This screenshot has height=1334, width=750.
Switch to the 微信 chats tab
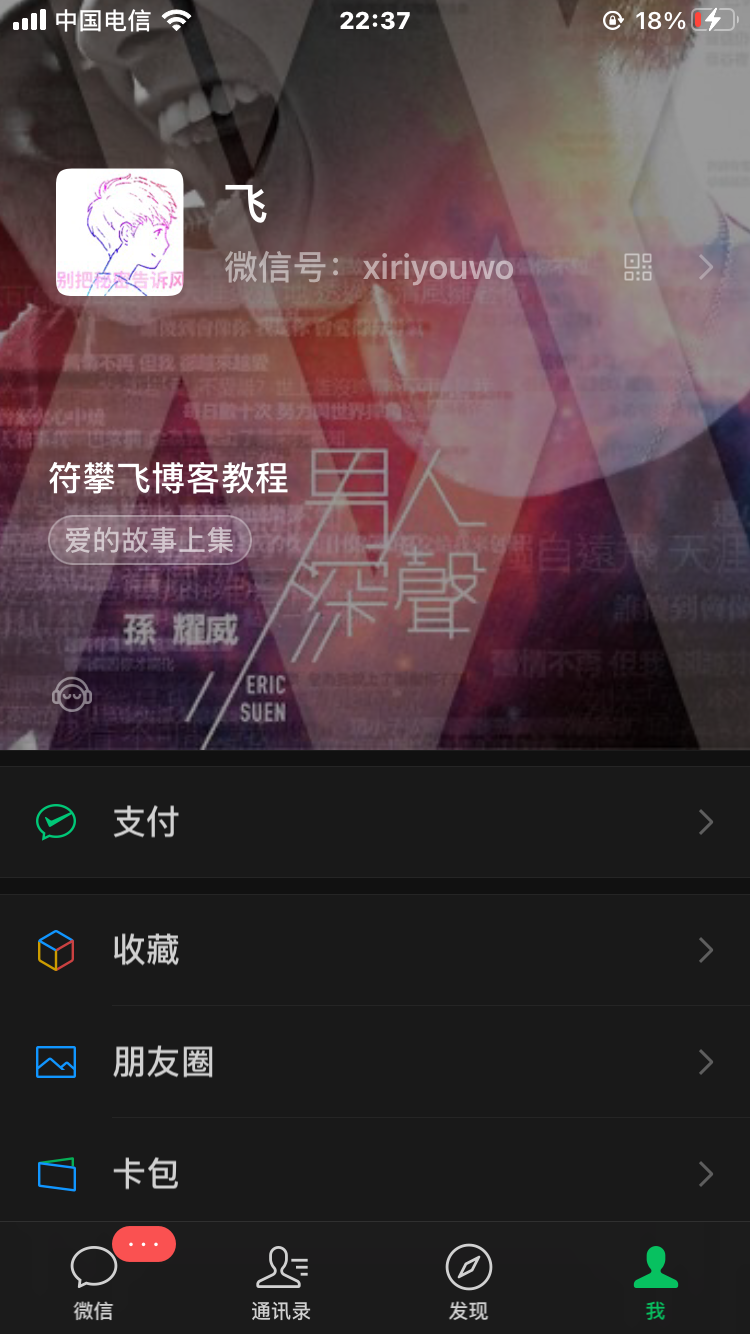(94, 1283)
